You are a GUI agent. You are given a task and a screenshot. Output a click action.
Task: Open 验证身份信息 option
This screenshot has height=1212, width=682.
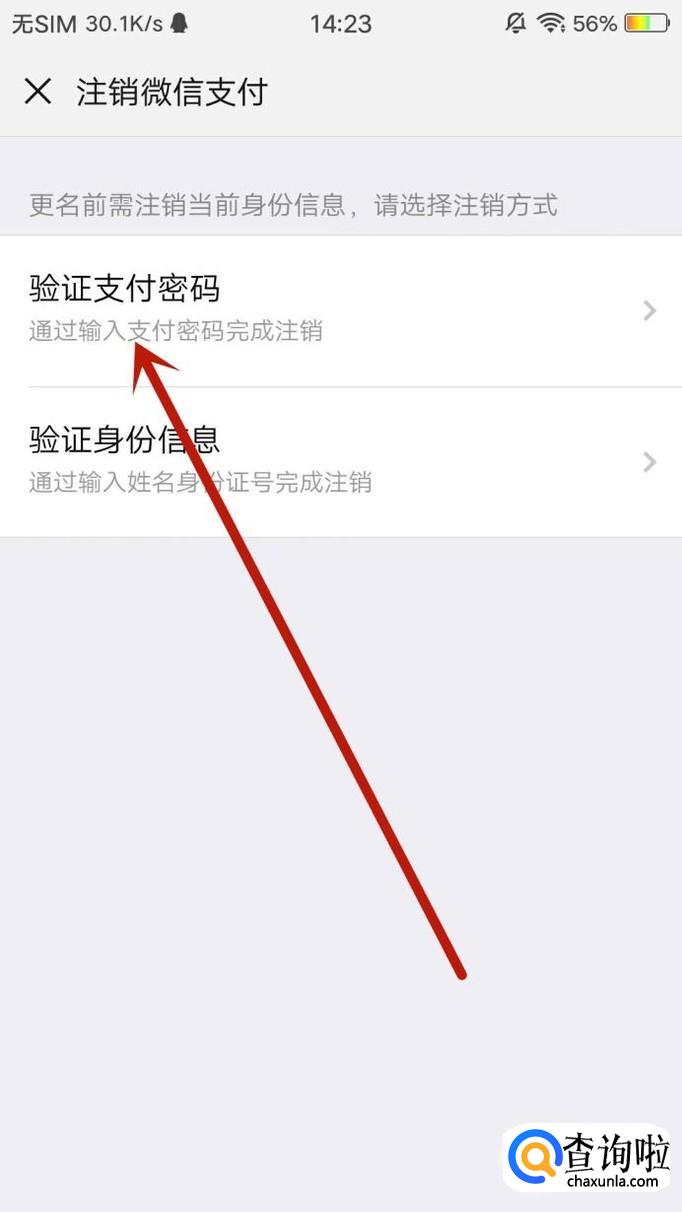[x=340, y=460]
